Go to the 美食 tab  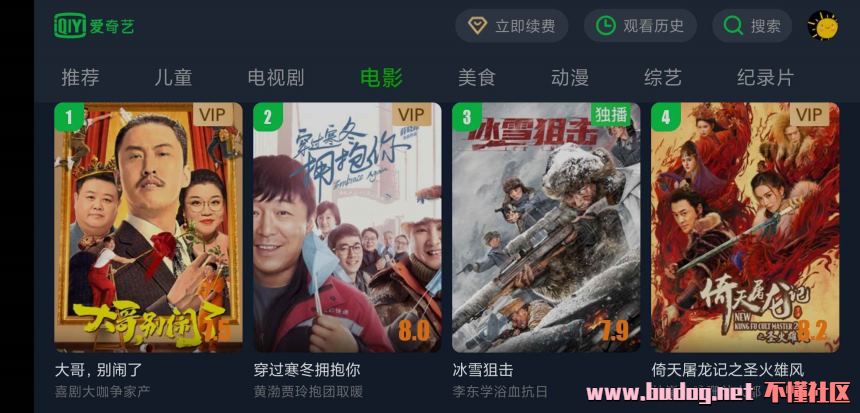tap(476, 78)
